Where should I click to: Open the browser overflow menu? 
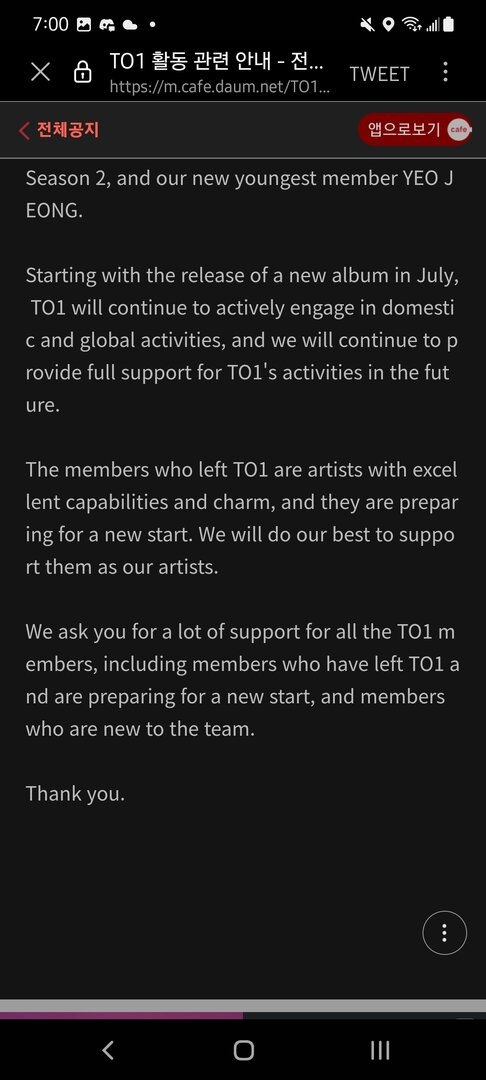pyautogui.click(x=445, y=72)
